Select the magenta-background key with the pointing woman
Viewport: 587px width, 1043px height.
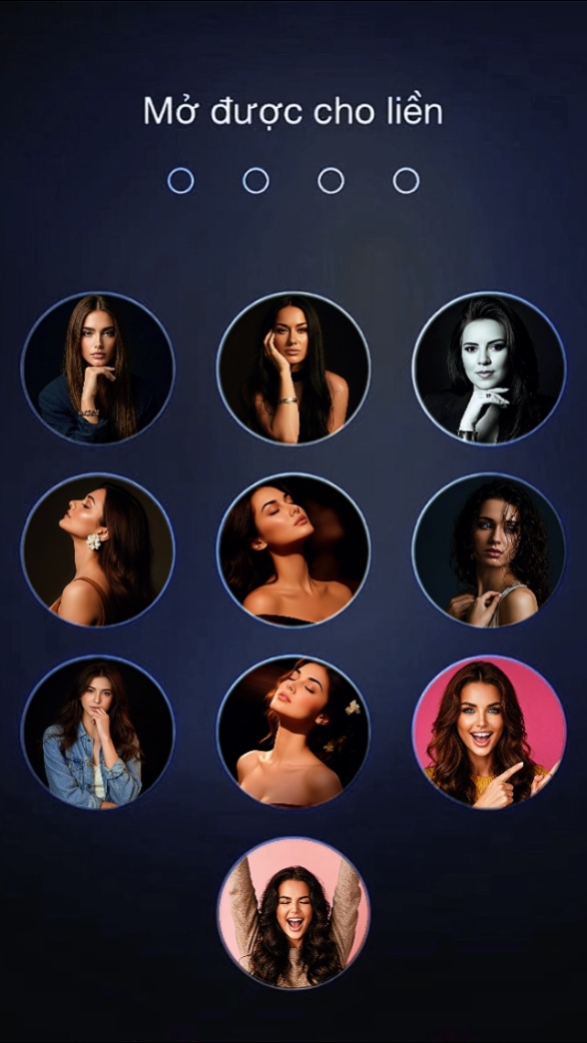point(489,732)
